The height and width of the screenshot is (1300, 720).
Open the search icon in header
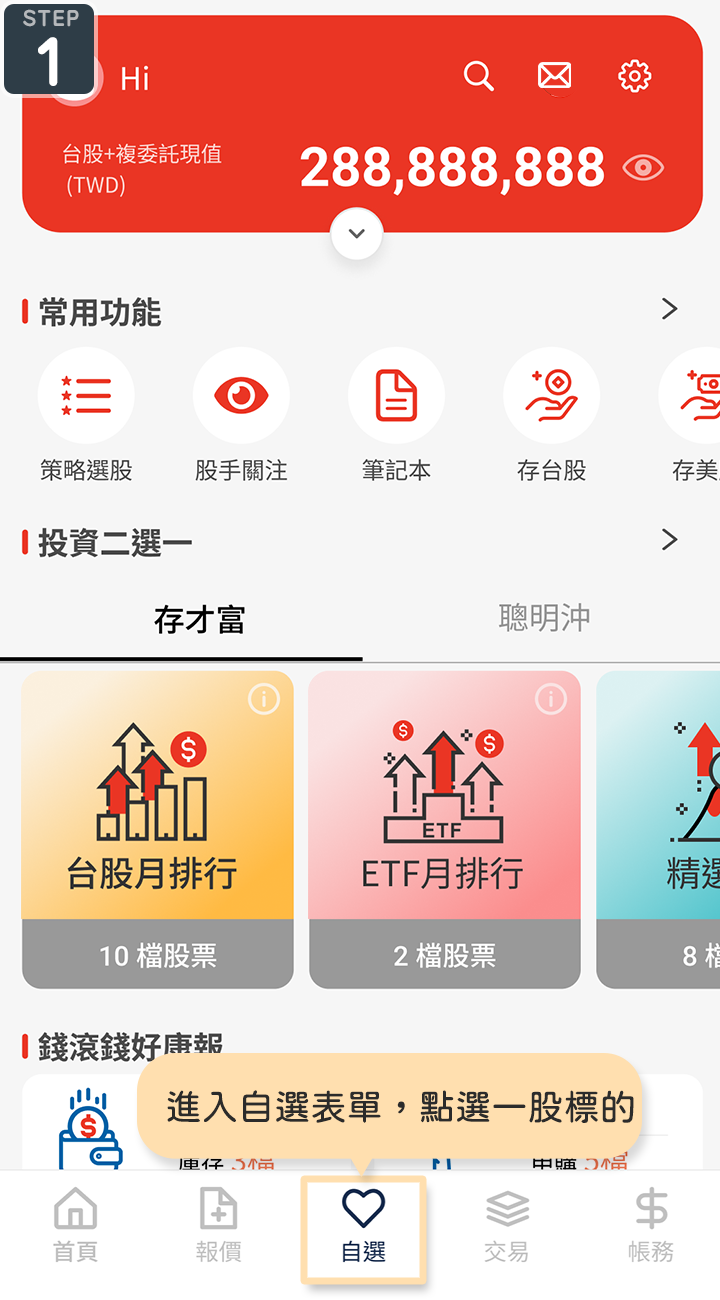click(x=479, y=76)
